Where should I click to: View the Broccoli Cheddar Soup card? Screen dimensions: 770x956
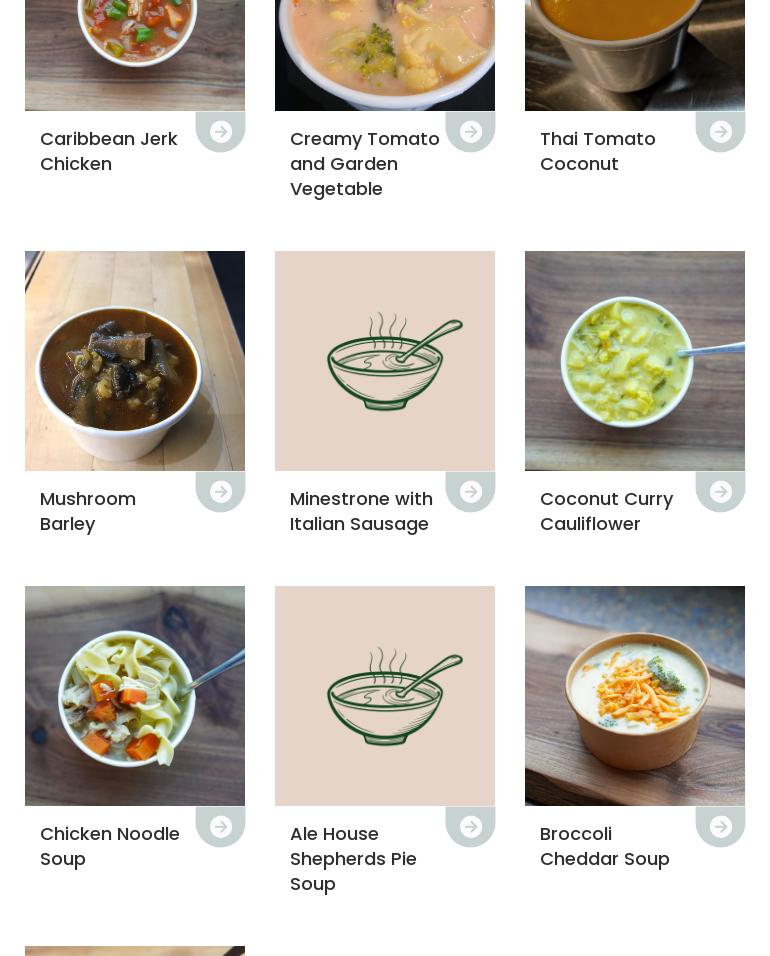(x=604, y=846)
